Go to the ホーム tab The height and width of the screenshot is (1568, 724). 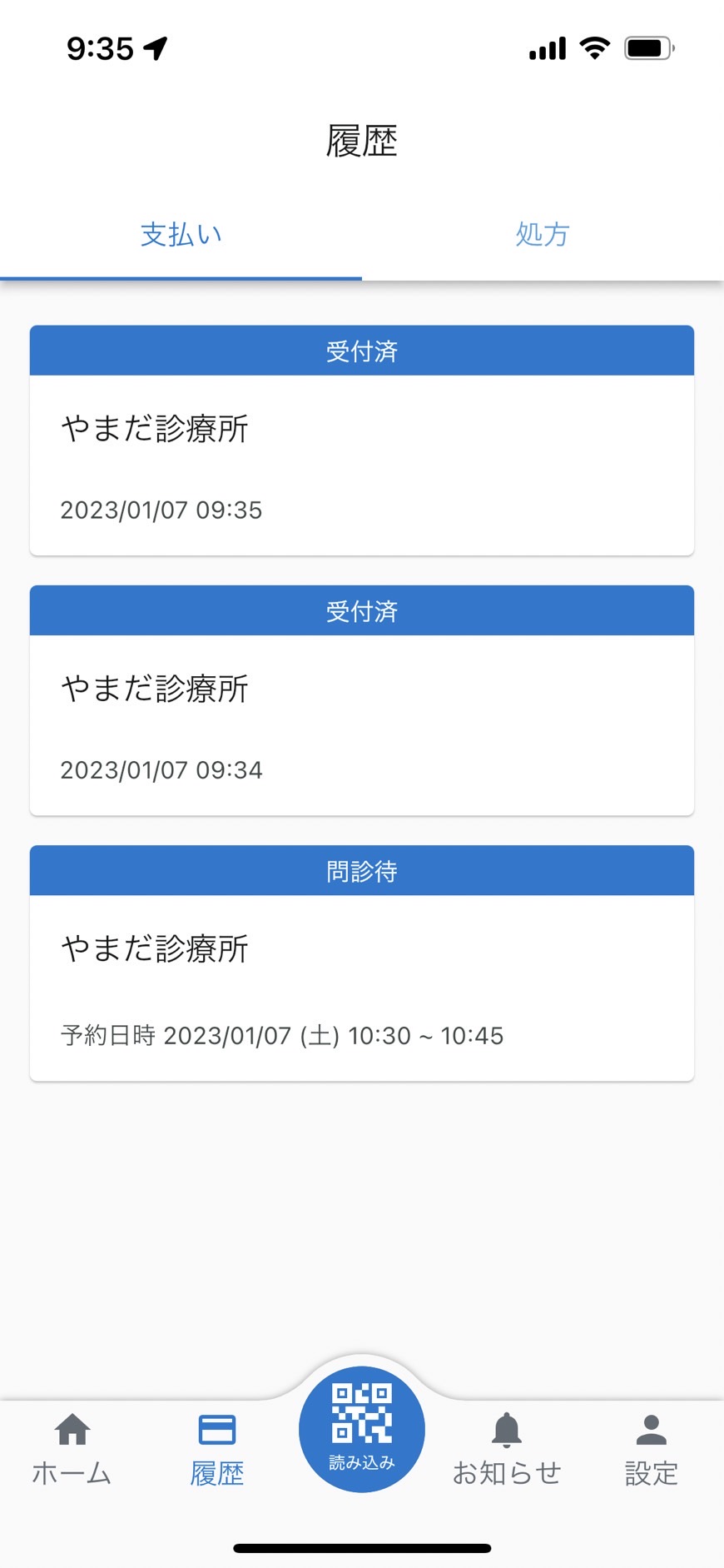tap(72, 1450)
